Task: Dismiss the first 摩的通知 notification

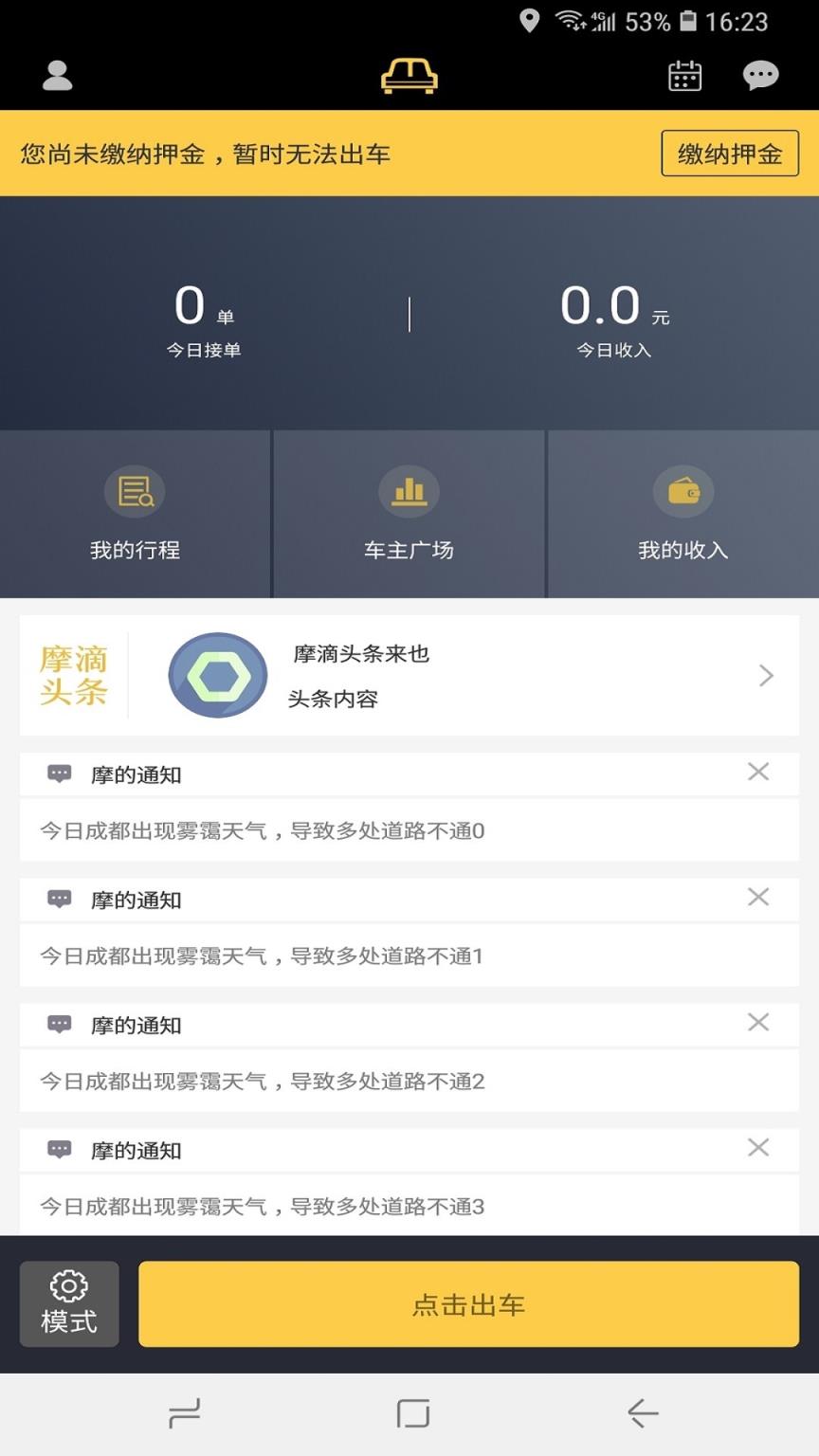Action: tap(758, 772)
